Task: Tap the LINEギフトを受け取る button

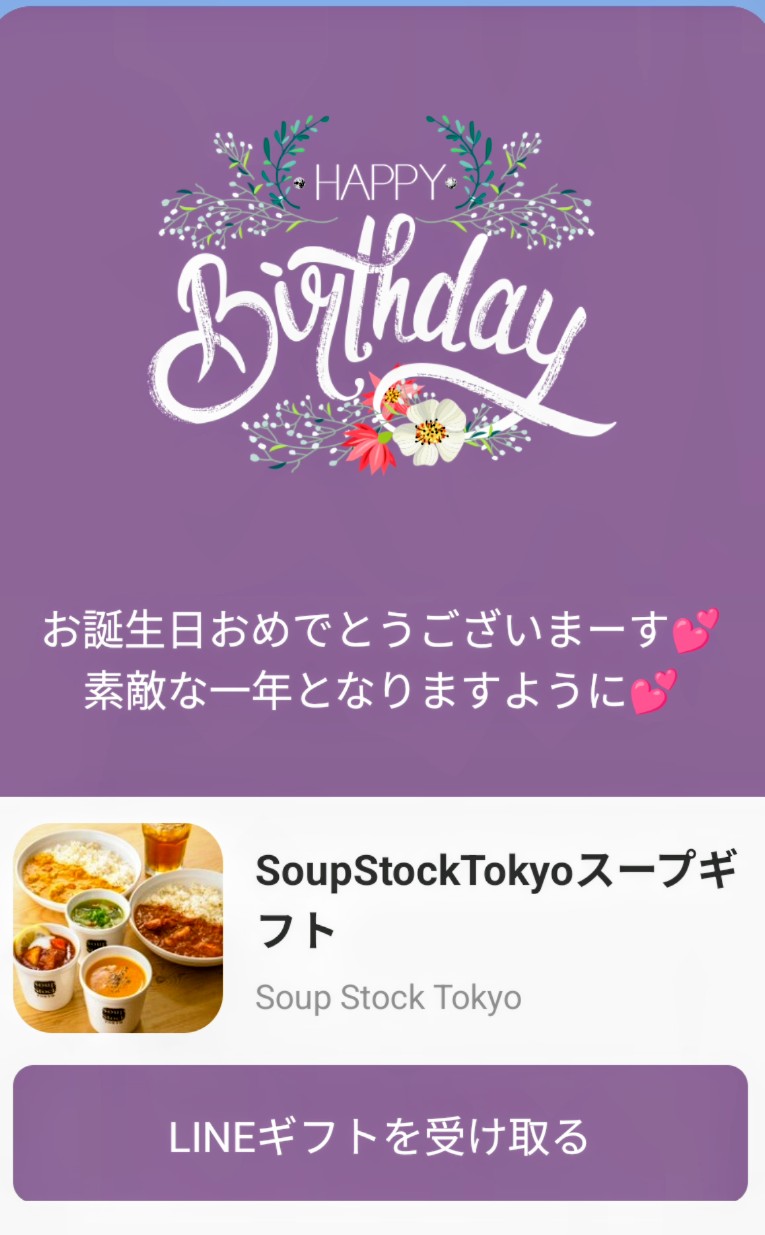Action: [x=380, y=1134]
